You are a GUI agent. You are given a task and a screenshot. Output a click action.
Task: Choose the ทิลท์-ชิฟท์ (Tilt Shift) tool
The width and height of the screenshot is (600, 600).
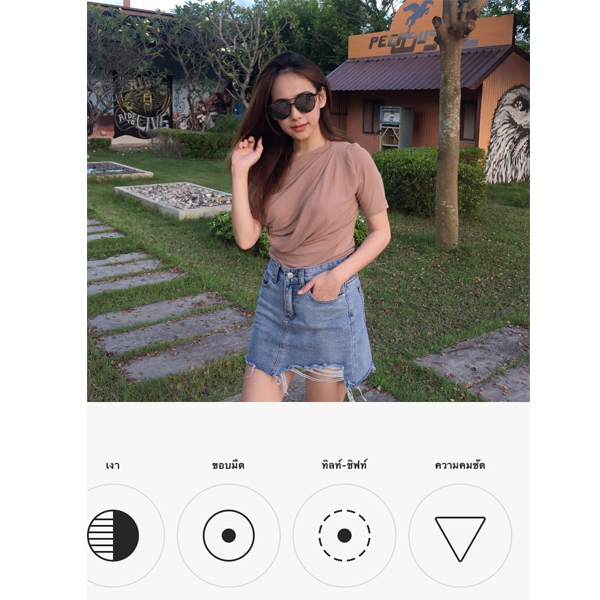click(344, 535)
